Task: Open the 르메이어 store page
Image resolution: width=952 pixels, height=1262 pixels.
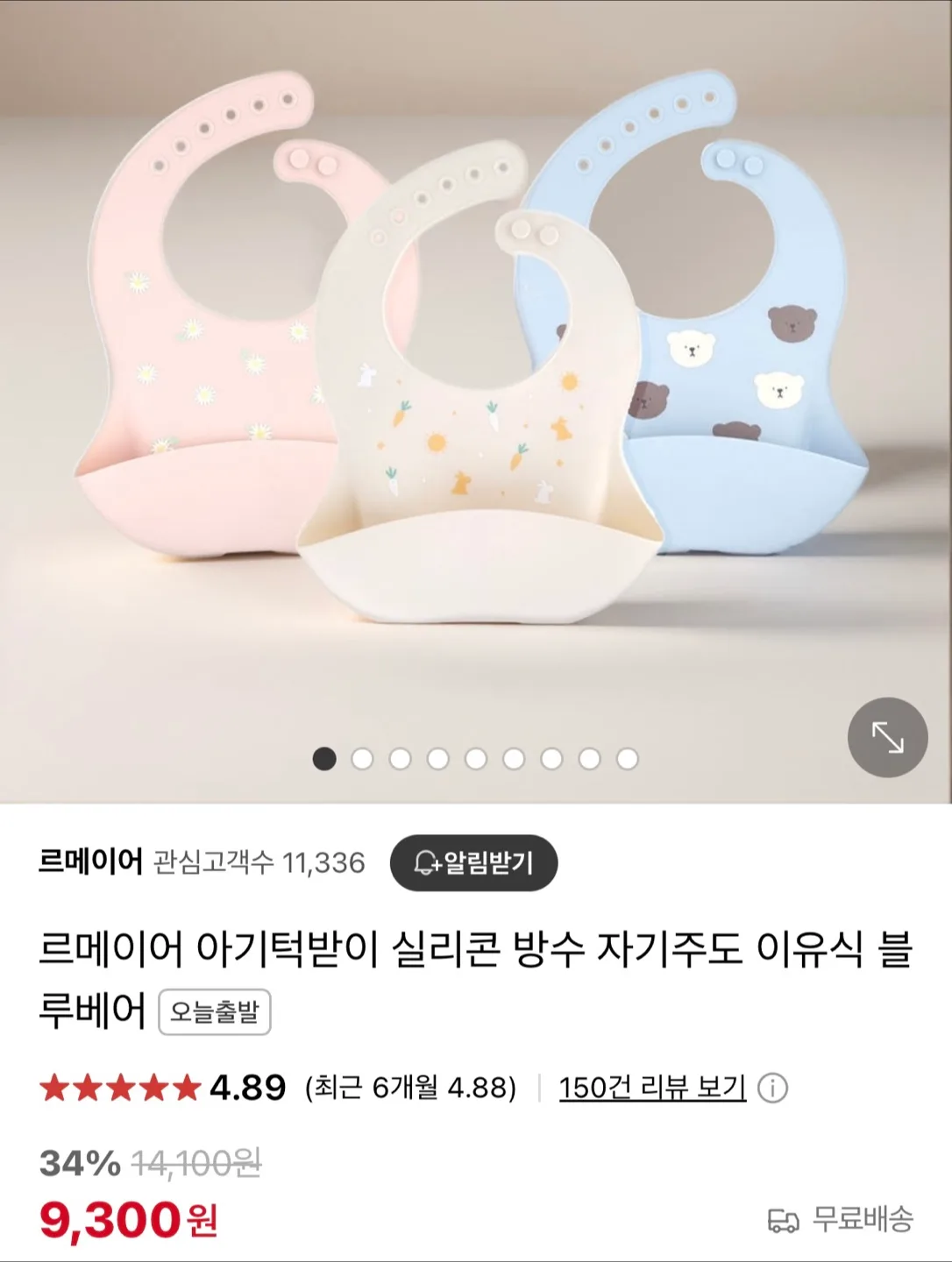Action: click(90, 862)
